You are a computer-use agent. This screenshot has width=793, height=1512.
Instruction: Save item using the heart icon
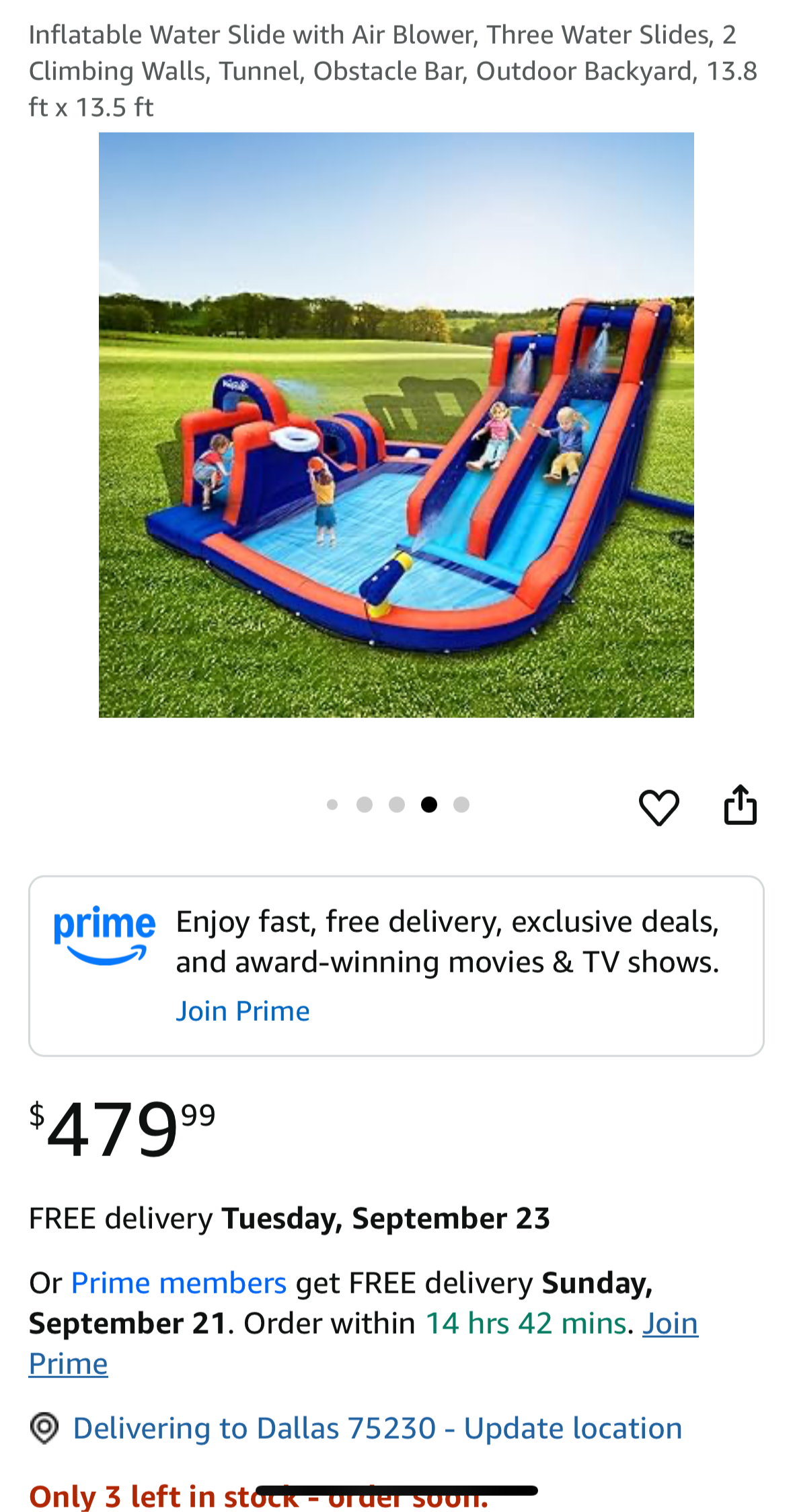tap(660, 805)
